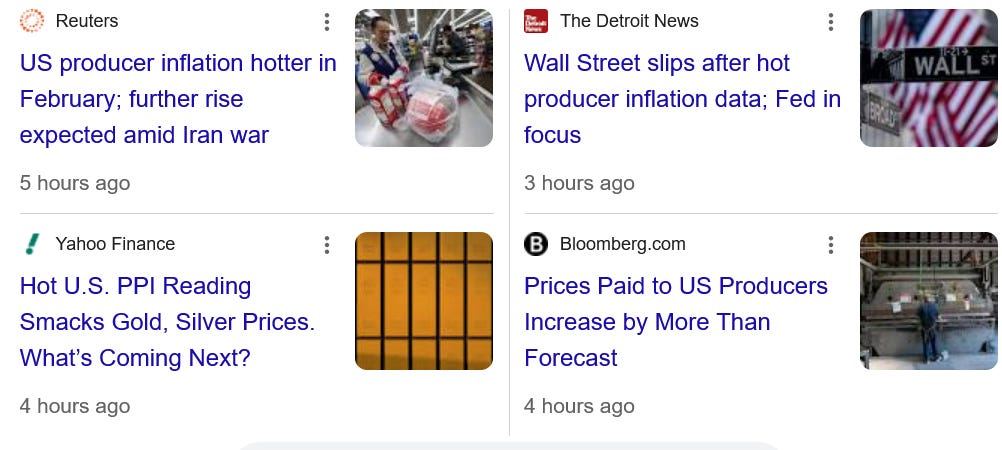Tap the Bloomberg factory worker thumbnail
Viewport: 1002px width, 450px height.
pyautogui.click(x=929, y=300)
